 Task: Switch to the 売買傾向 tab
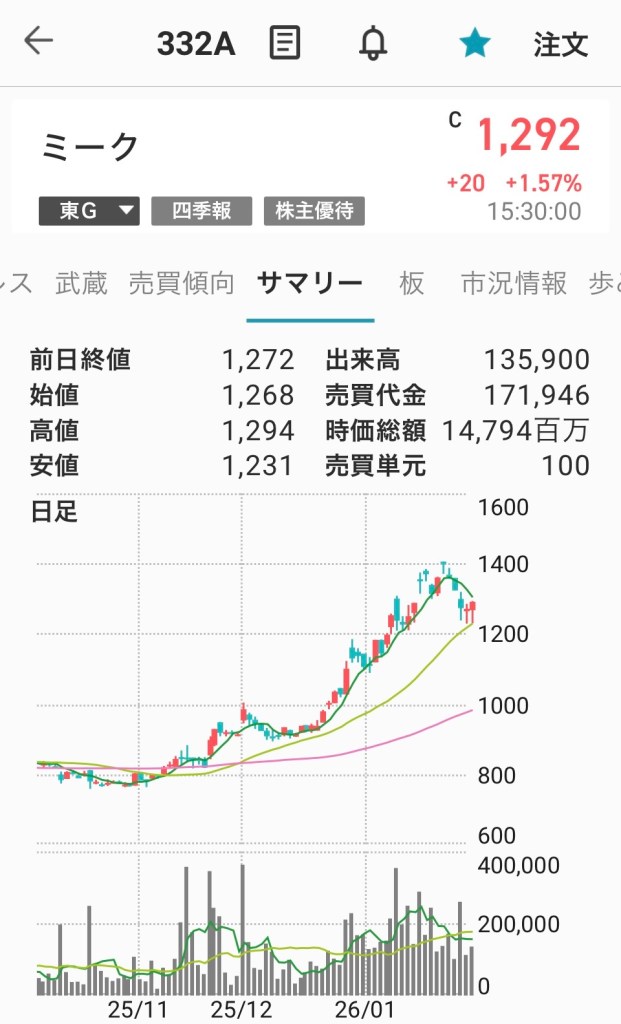tap(182, 284)
